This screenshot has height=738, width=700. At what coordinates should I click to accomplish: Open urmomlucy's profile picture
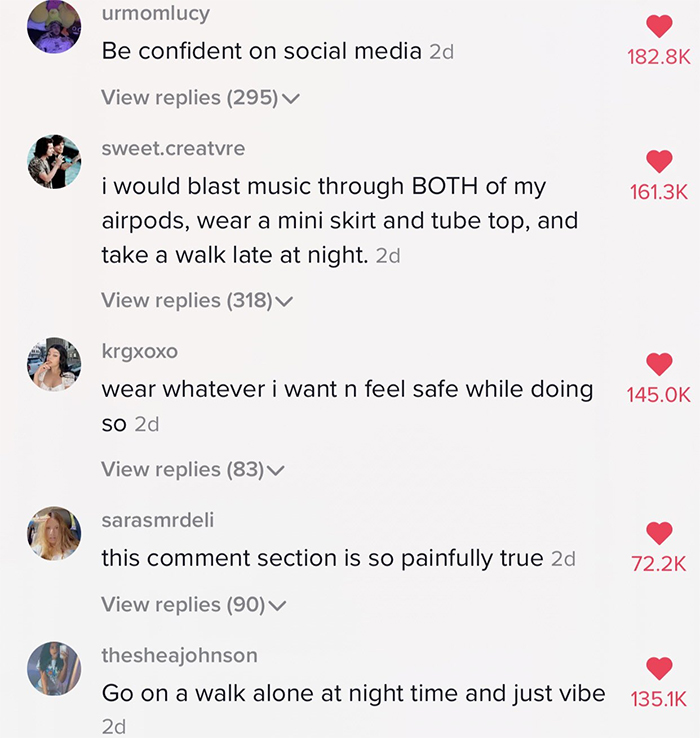pos(54,27)
